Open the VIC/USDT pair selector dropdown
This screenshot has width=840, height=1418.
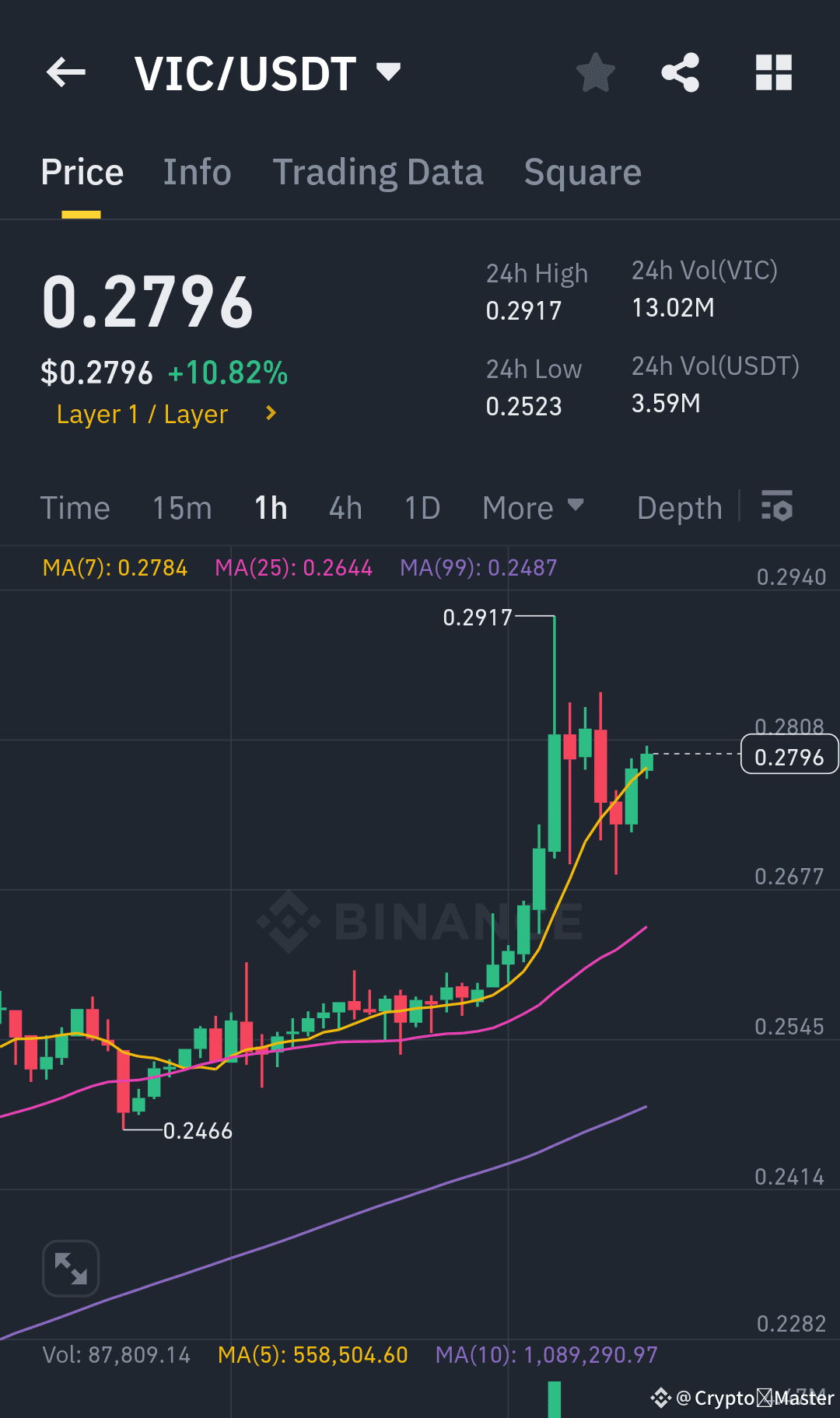click(390, 71)
